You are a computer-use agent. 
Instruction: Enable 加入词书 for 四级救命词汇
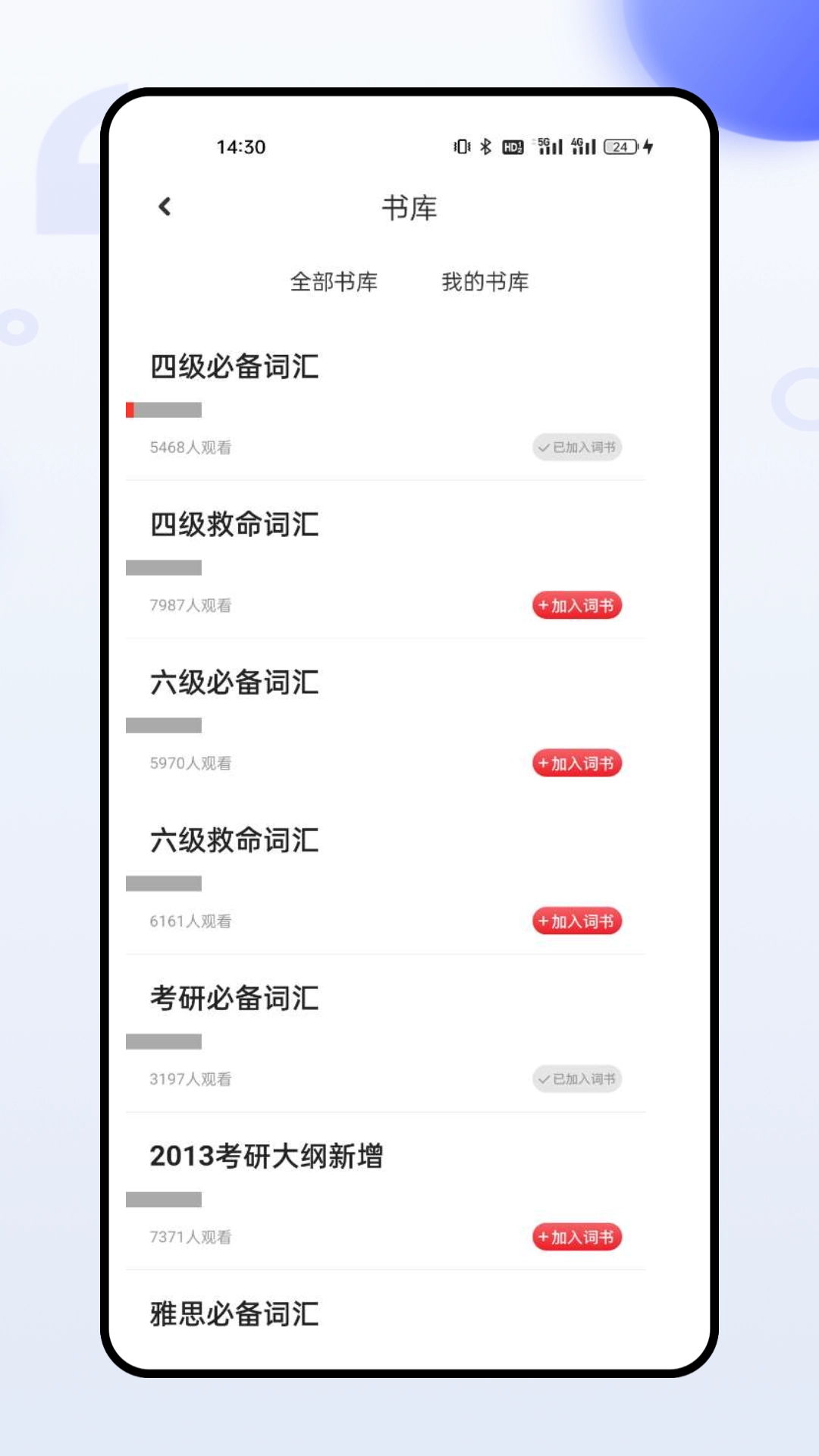[x=577, y=605]
